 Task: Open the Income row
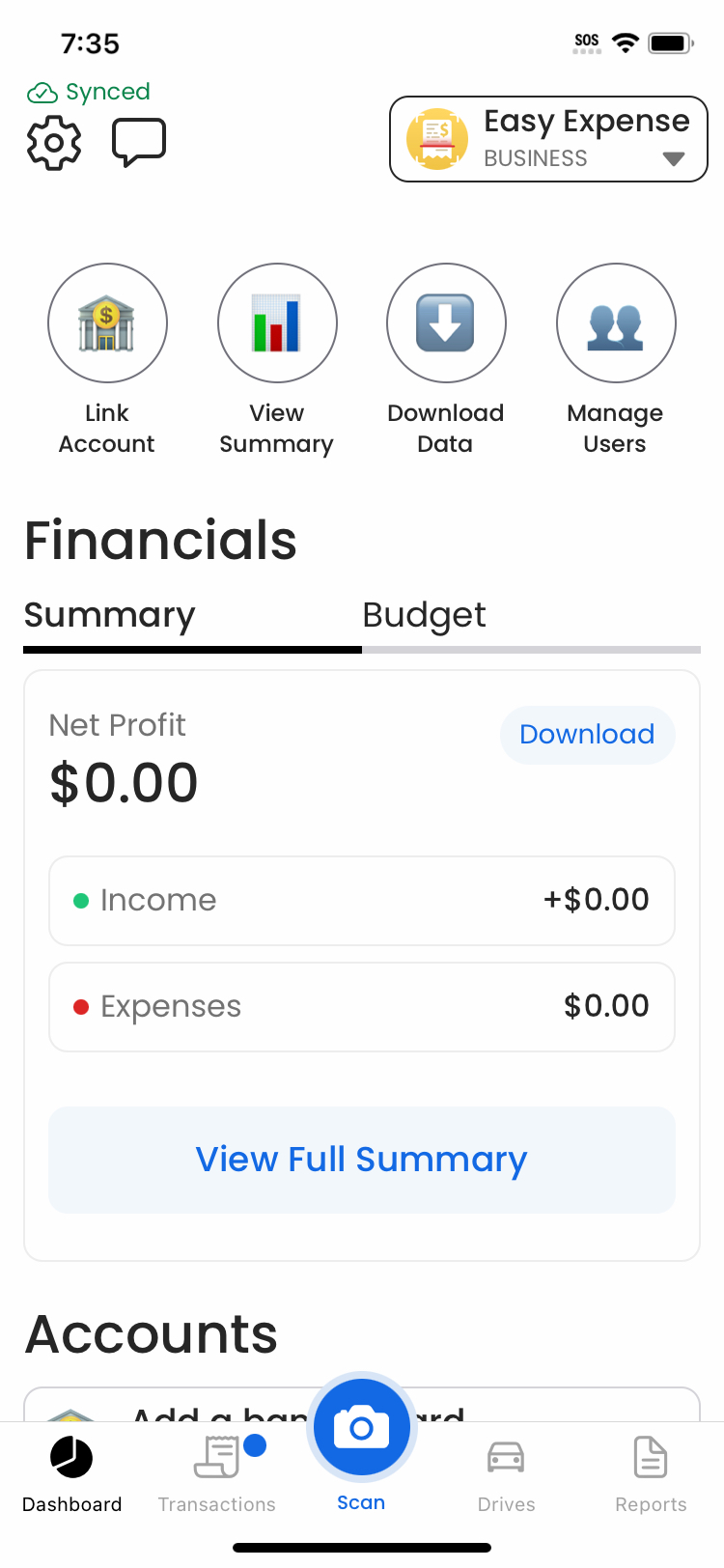(x=361, y=901)
